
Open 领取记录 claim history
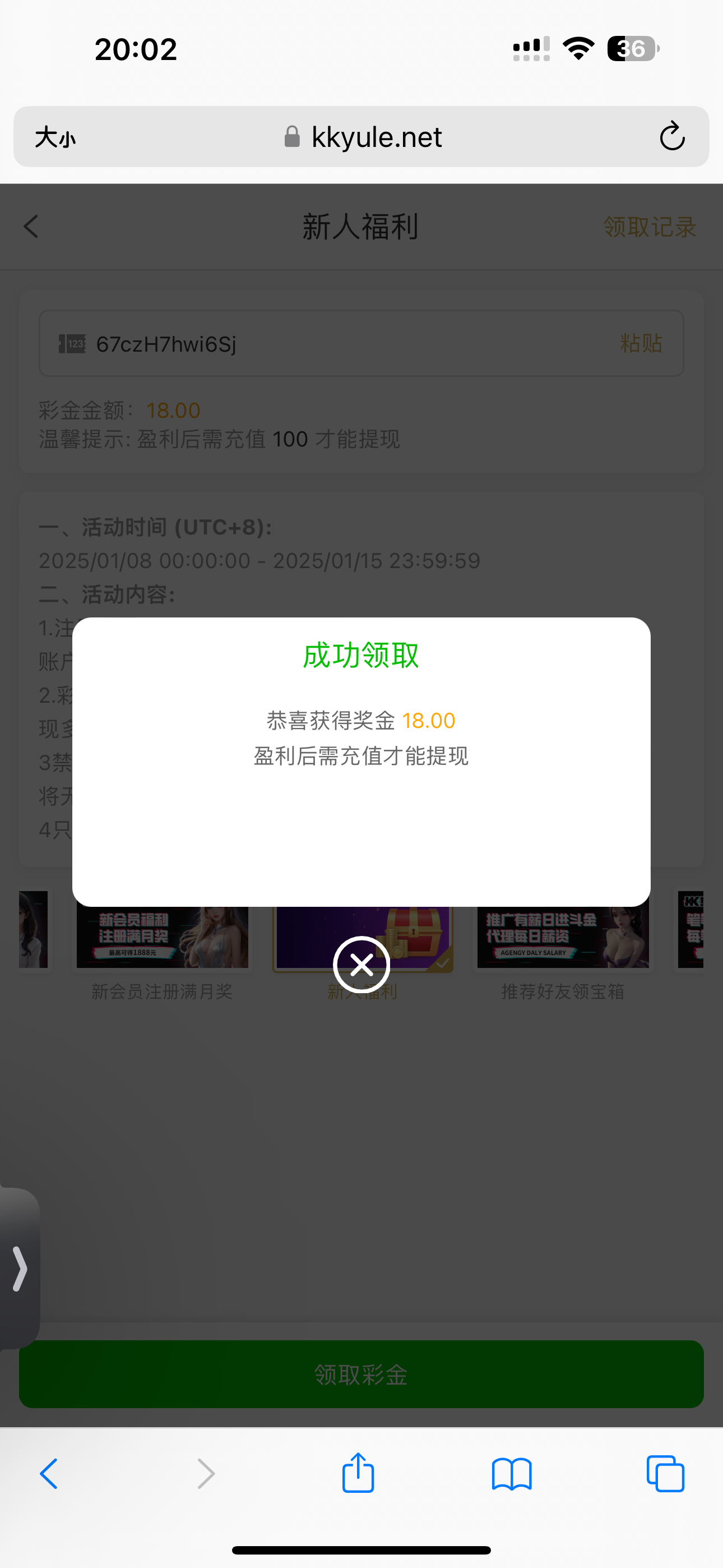click(x=649, y=227)
